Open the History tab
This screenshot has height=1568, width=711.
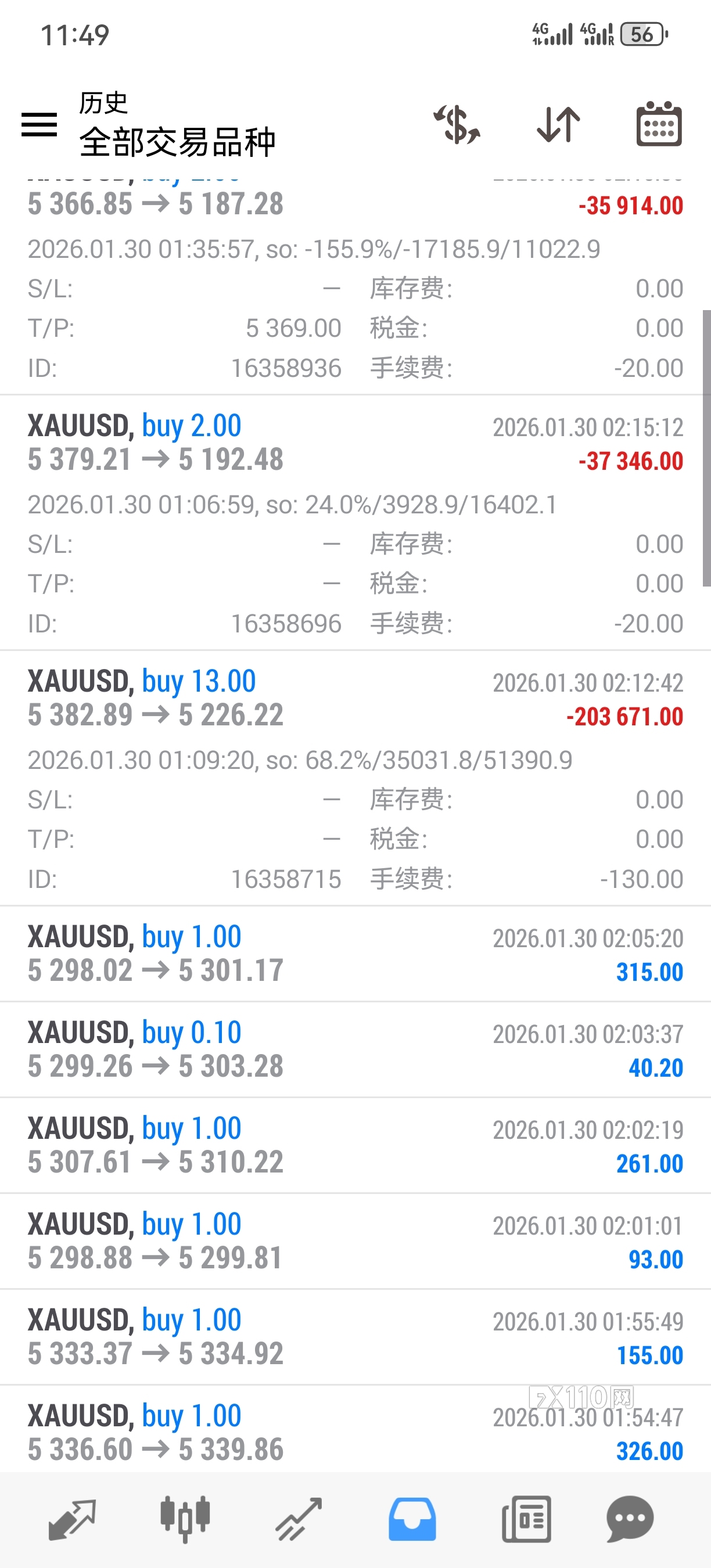click(x=412, y=1519)
